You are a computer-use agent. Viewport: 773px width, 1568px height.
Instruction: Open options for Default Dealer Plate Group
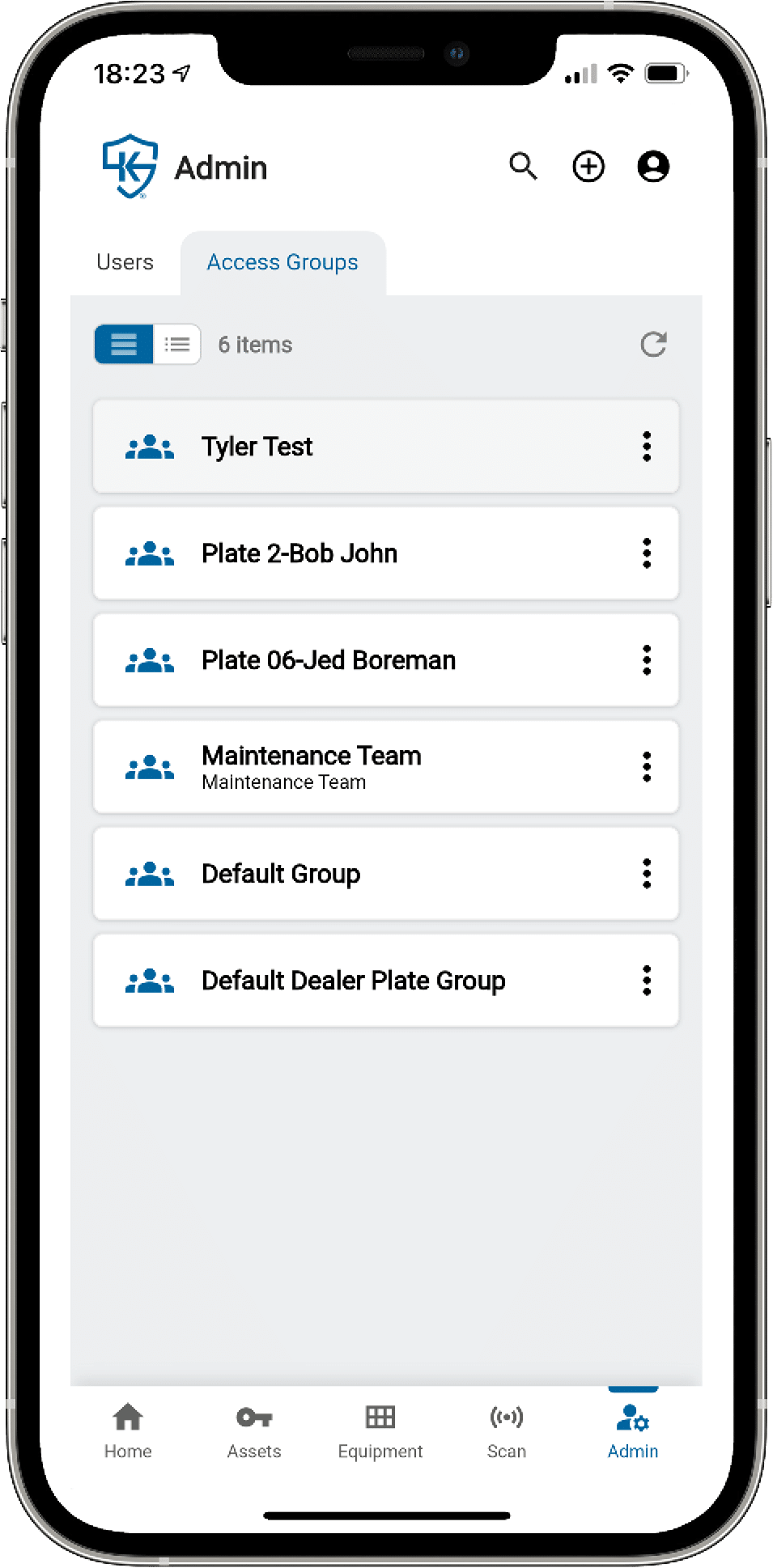[646, 981]
